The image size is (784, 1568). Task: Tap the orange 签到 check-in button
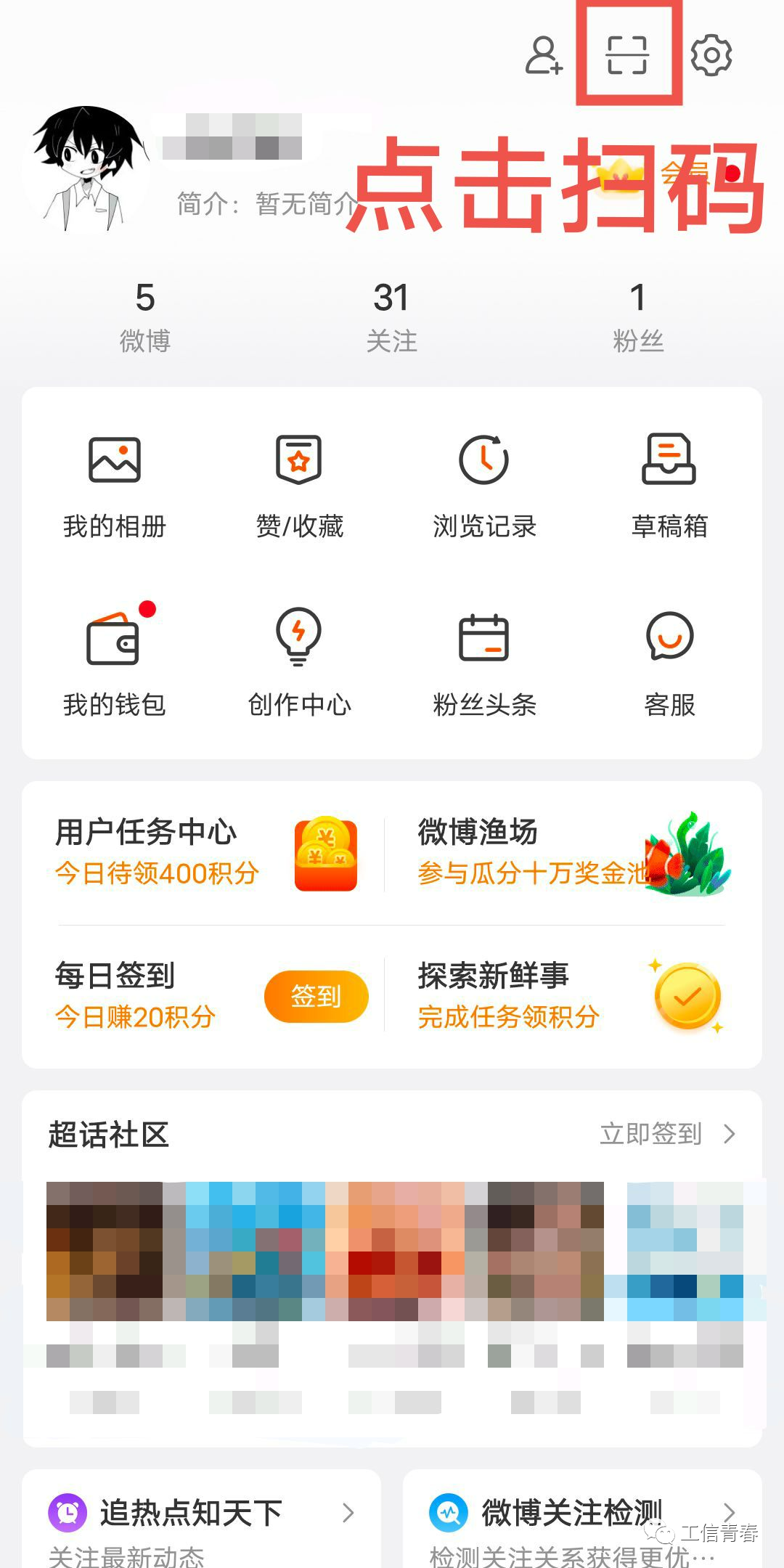[316, 996]
